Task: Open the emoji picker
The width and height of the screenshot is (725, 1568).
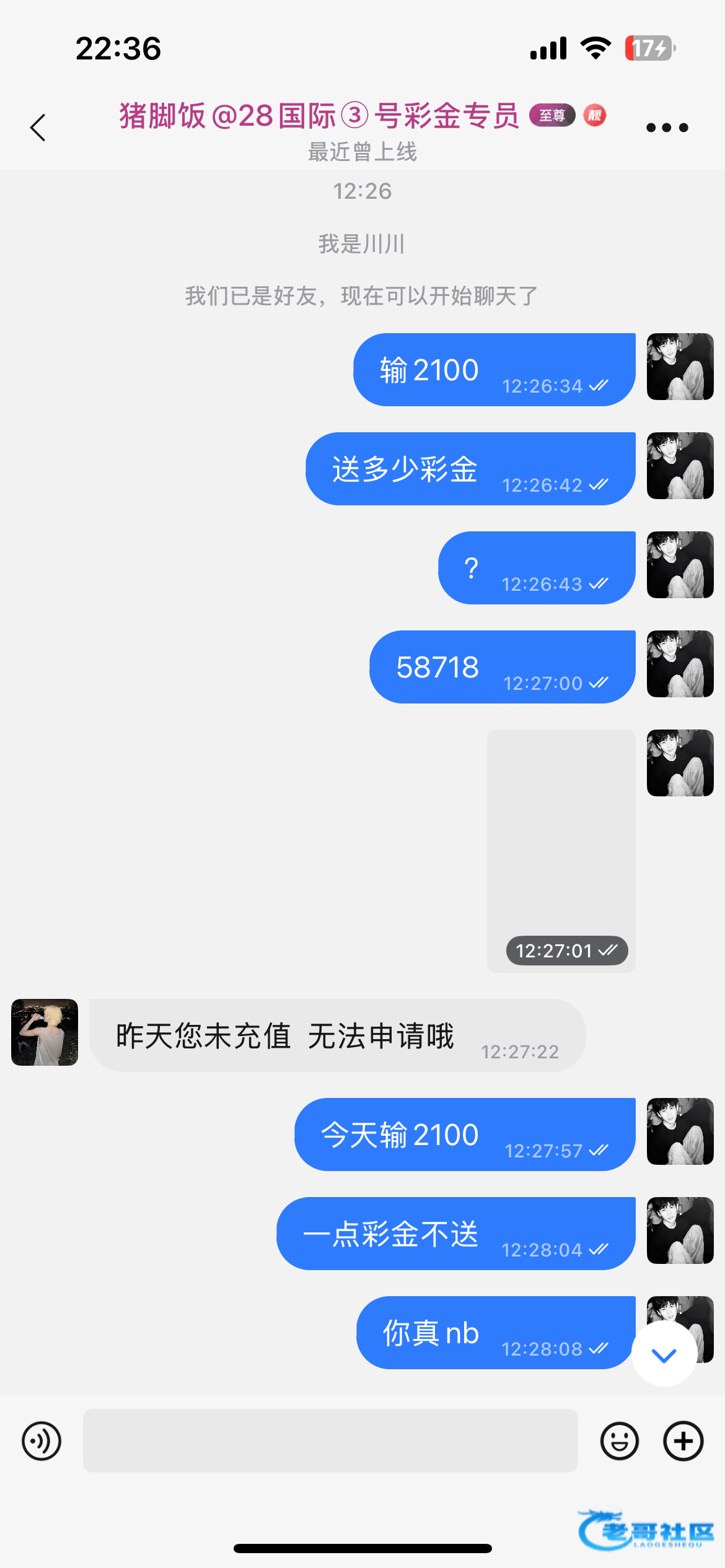Action: (619, 1441)
